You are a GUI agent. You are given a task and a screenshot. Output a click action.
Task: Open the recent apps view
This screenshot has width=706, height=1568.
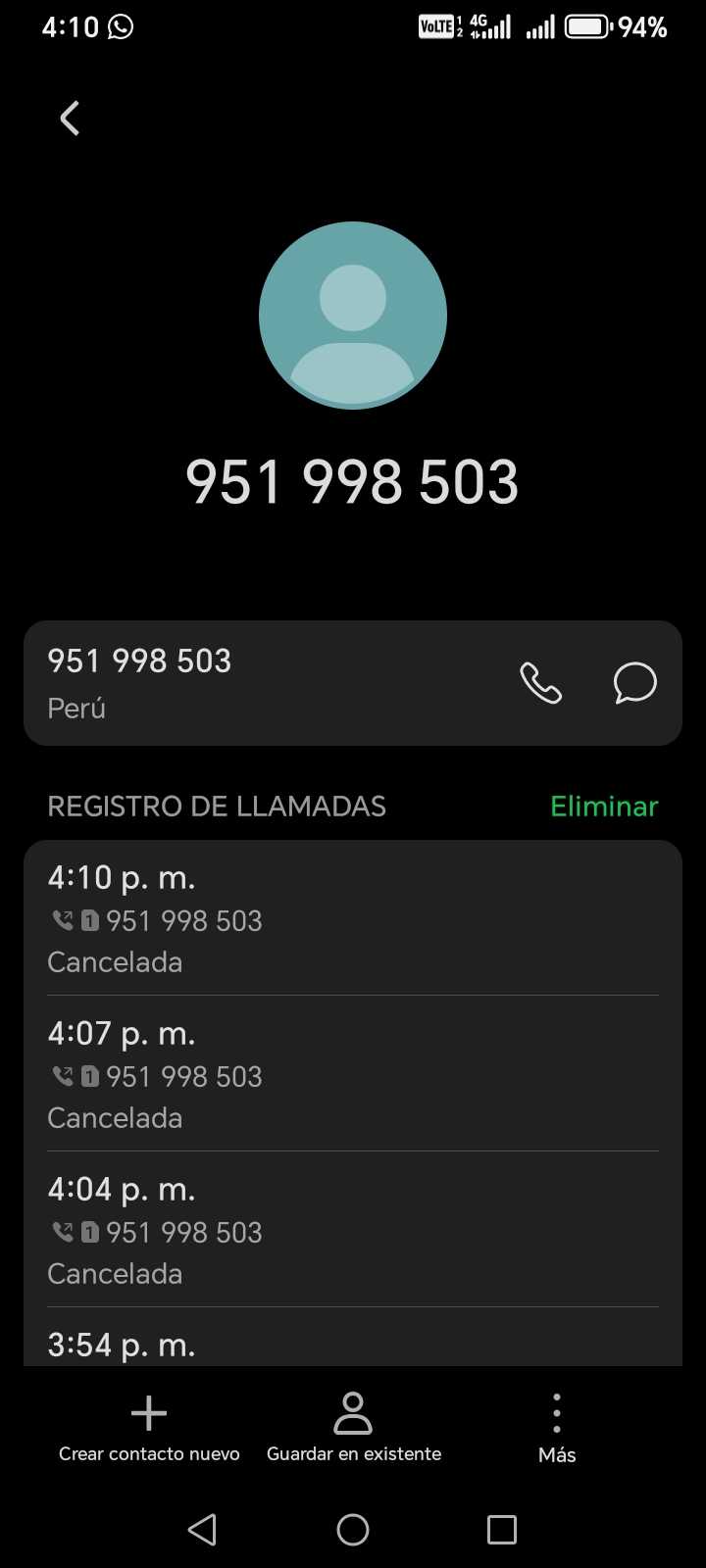pyautogui.click(x=502, y=1530)
